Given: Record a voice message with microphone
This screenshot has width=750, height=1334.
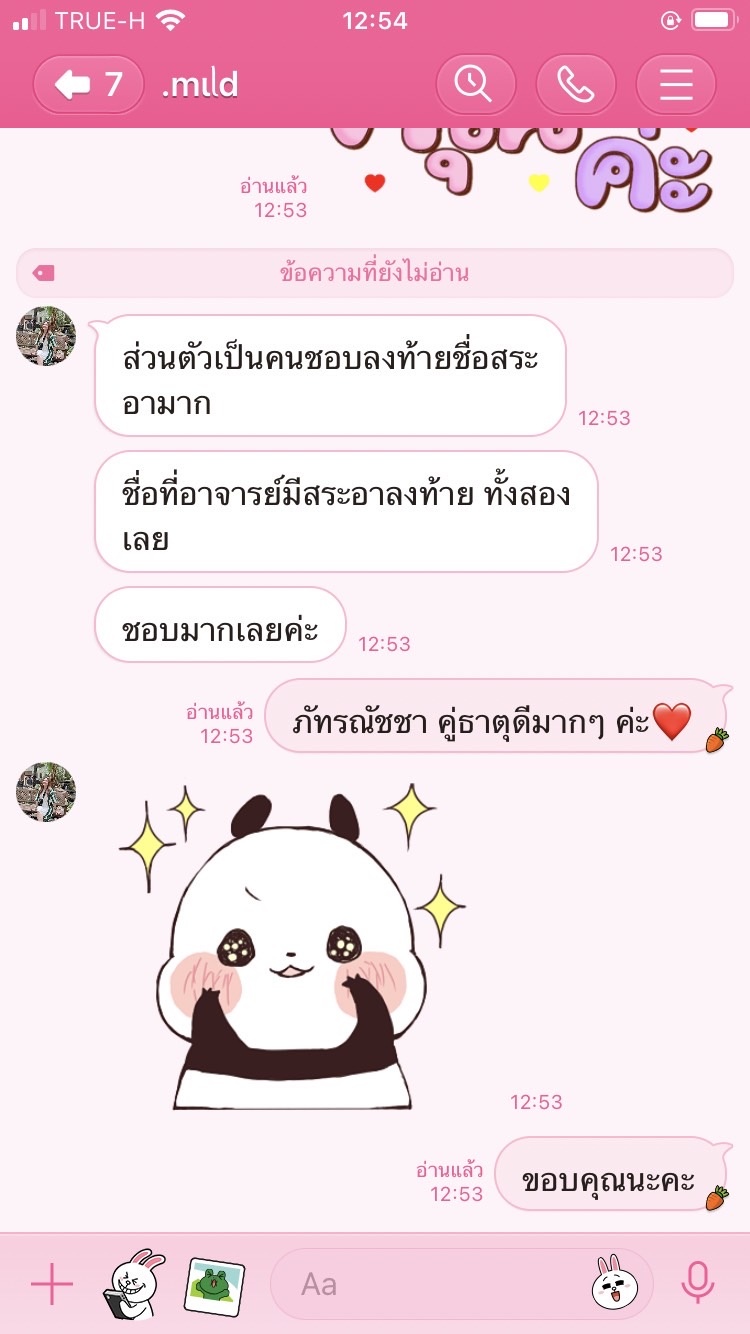Looking at the screenshot, I should coord(698,1284).
